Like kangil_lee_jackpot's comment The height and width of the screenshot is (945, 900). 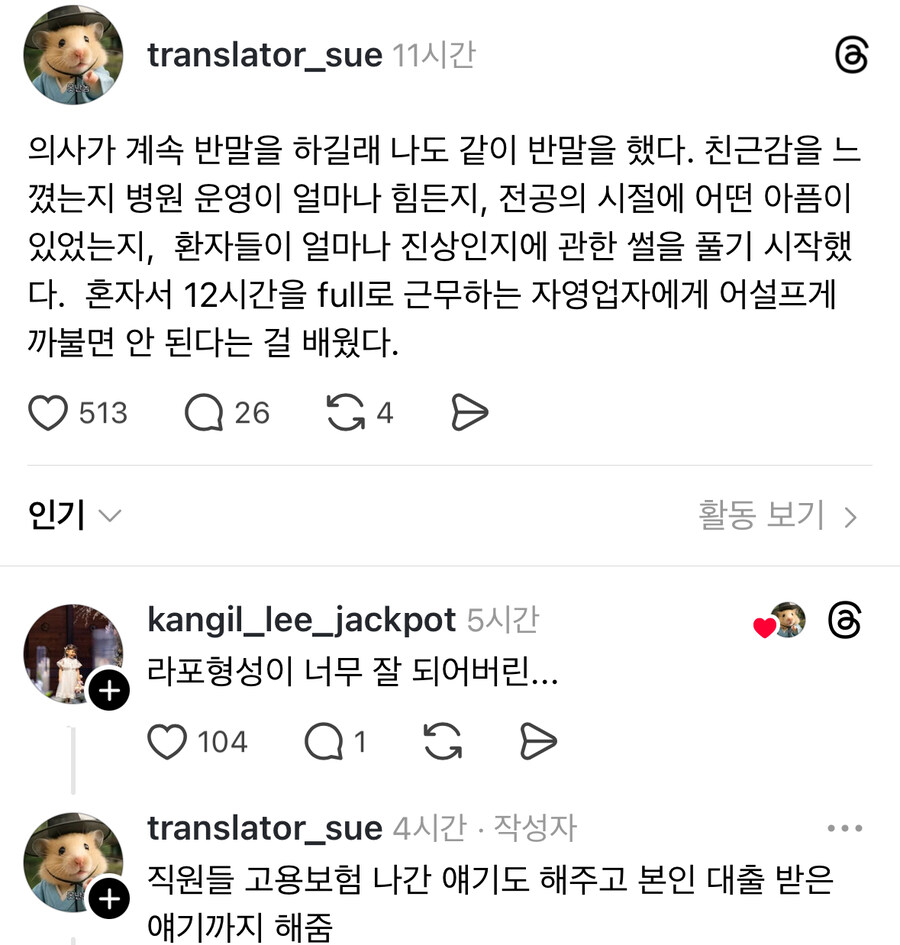point(167,741)
